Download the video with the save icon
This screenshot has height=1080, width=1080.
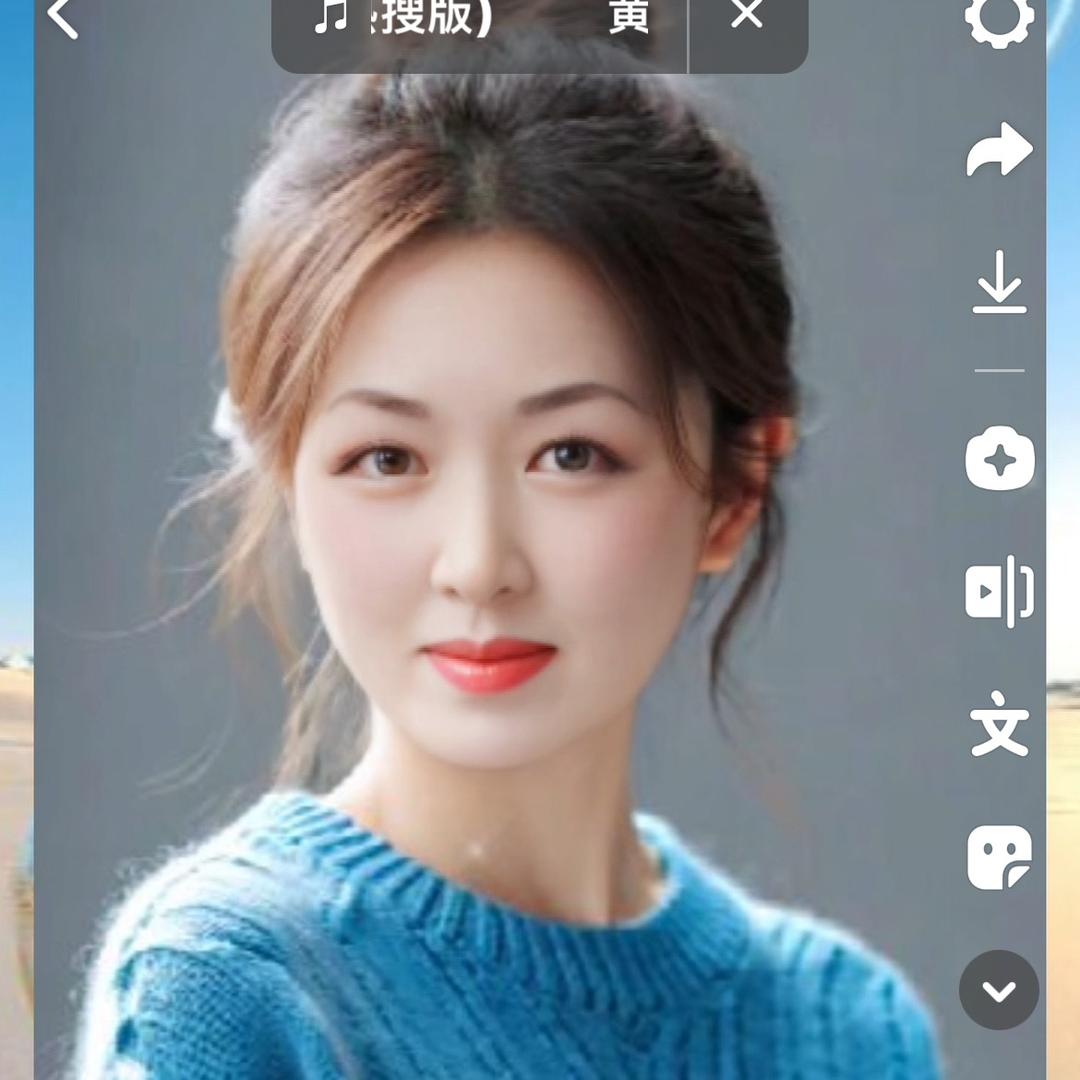(x=999, y=286)
